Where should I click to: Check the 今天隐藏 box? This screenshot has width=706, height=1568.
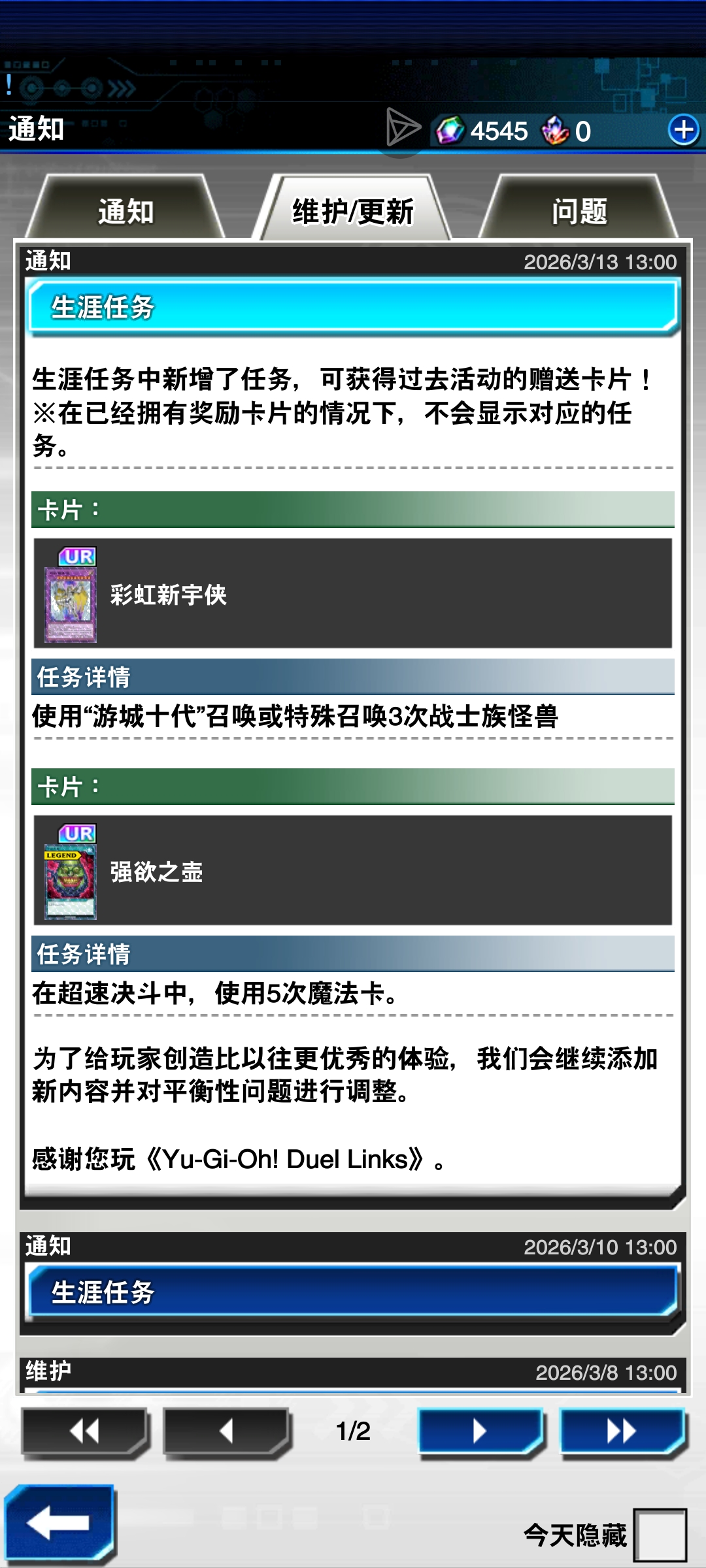coord(660,1534)
